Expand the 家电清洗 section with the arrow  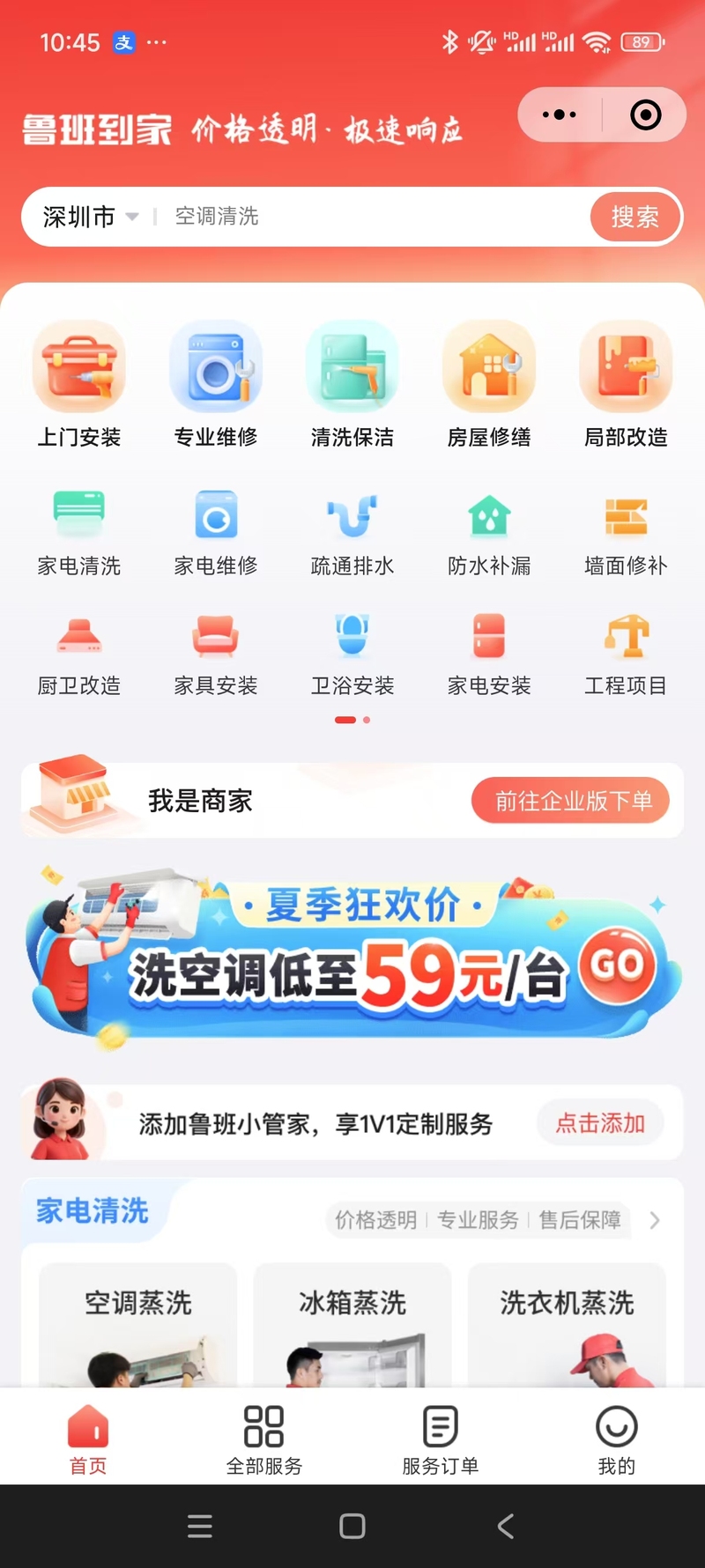click(654, 1220)
